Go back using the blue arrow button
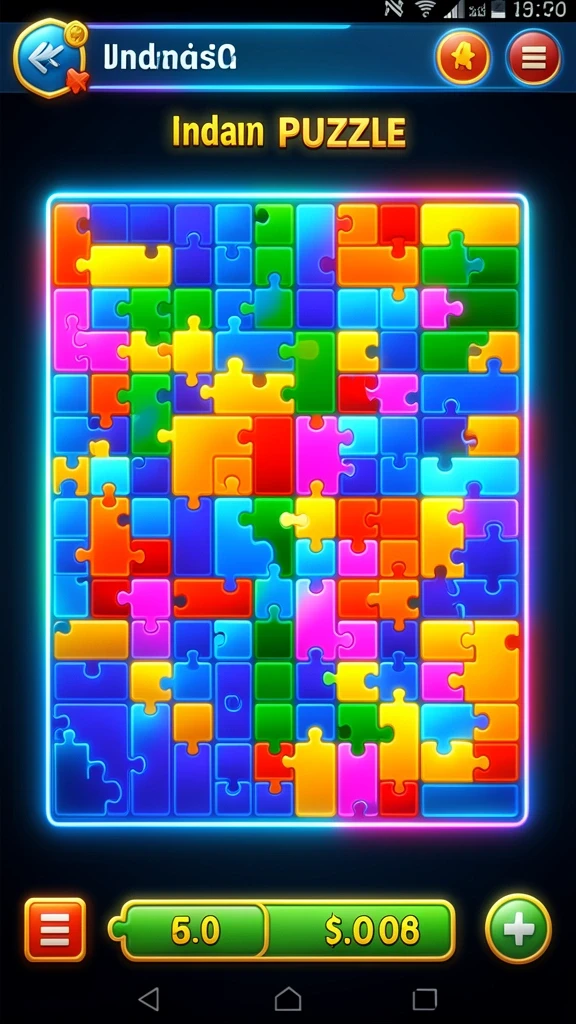 coord(48,57)
